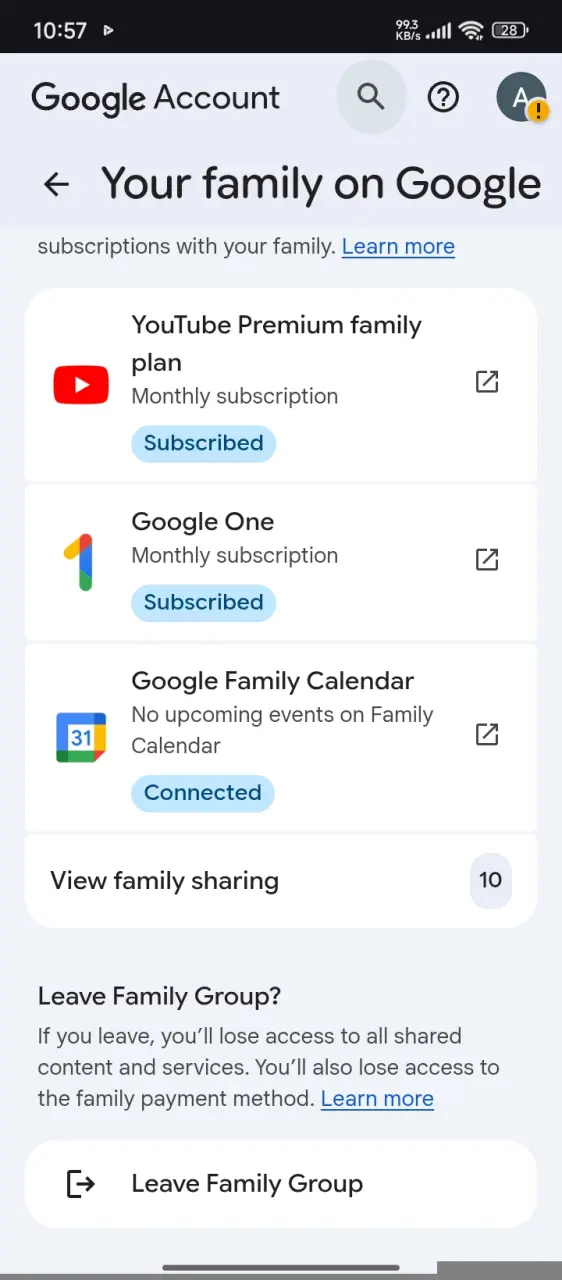Open Google One subscription card
Viewport: 562px width, 1280px height.
tap(281, 562)
